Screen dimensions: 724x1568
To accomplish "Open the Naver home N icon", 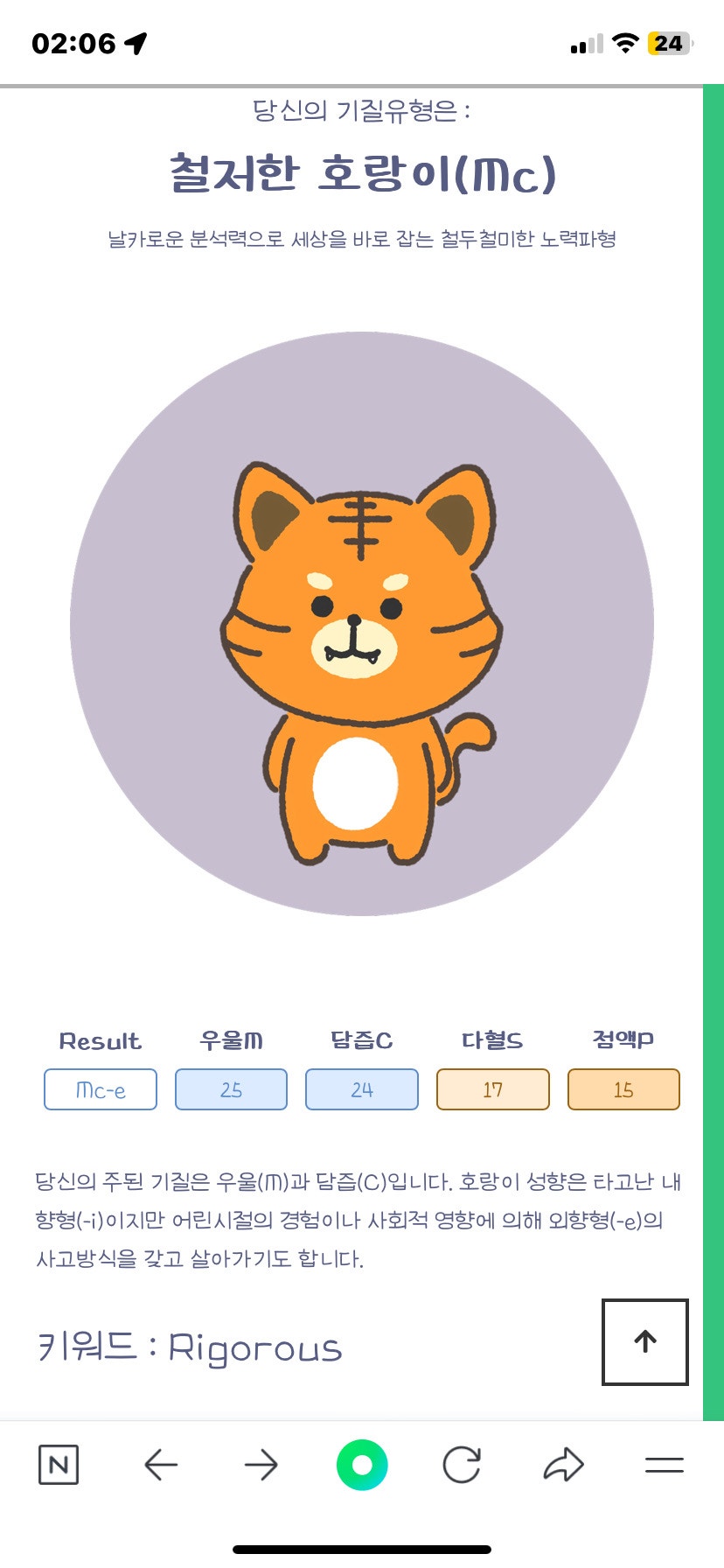I will click(59, 1465).
